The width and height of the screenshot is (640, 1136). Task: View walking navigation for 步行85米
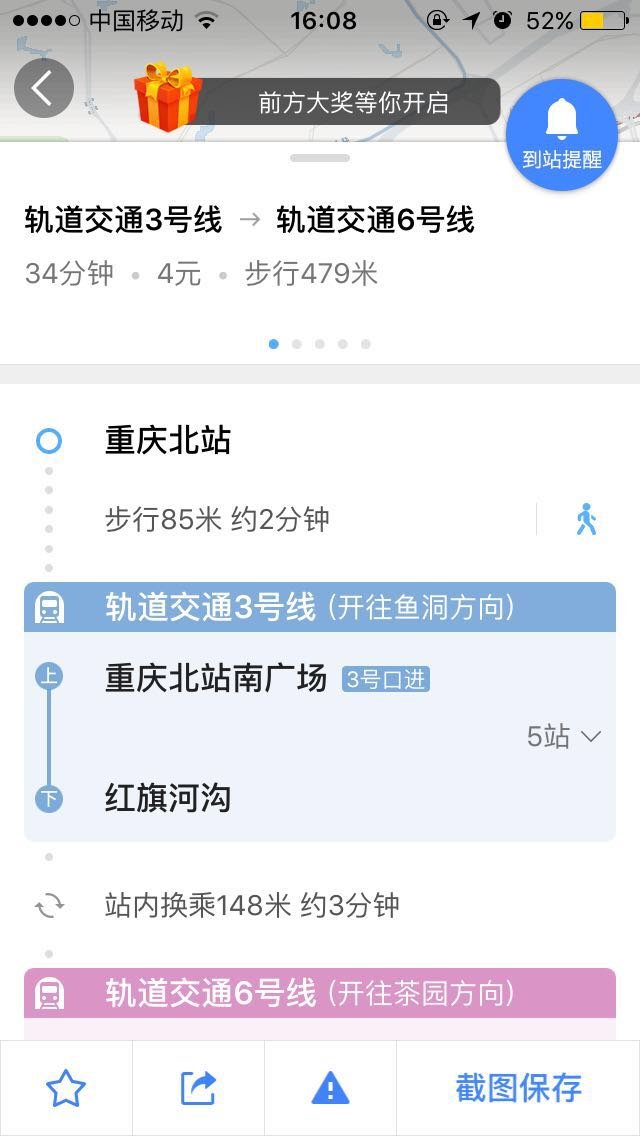pos(587,519)
